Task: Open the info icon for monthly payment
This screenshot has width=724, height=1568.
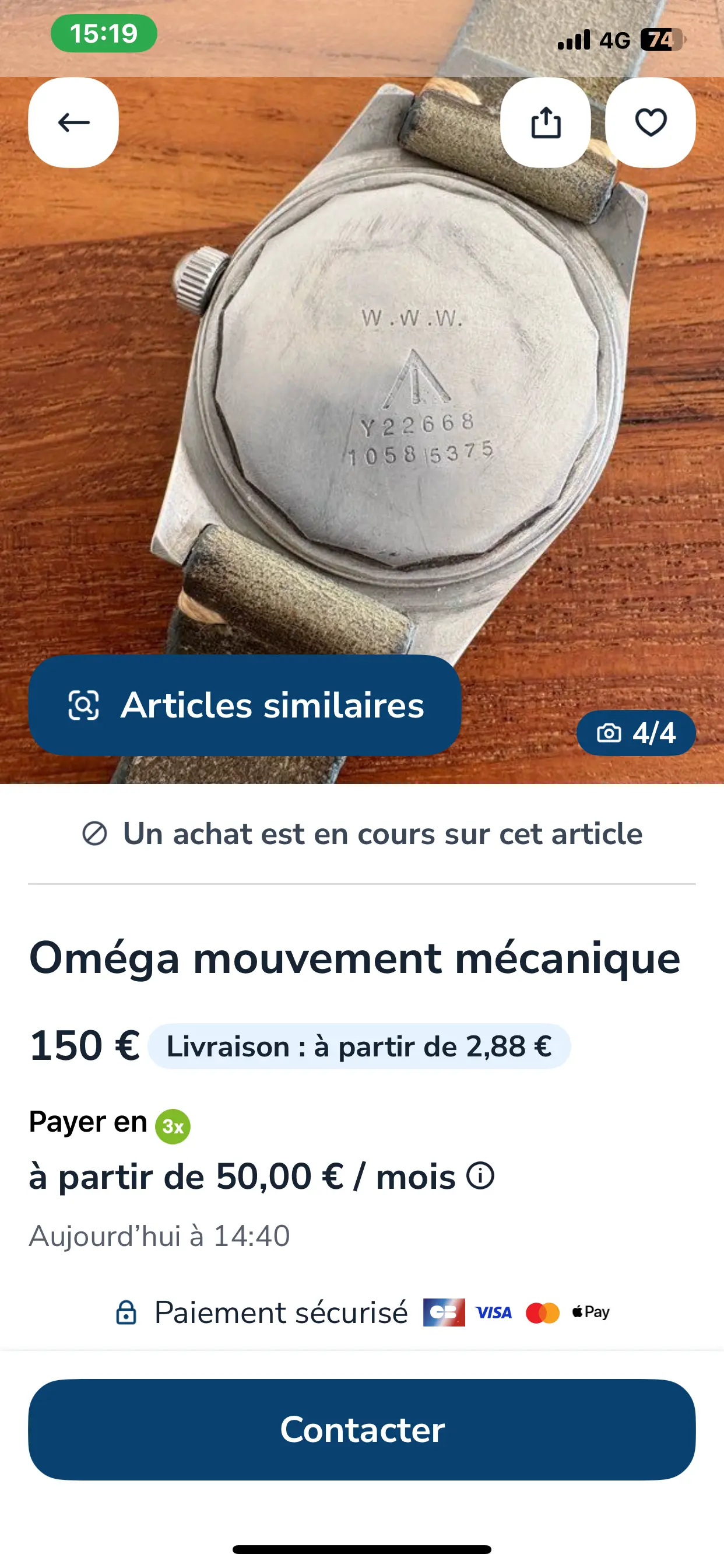Action: coord(480,1175)
